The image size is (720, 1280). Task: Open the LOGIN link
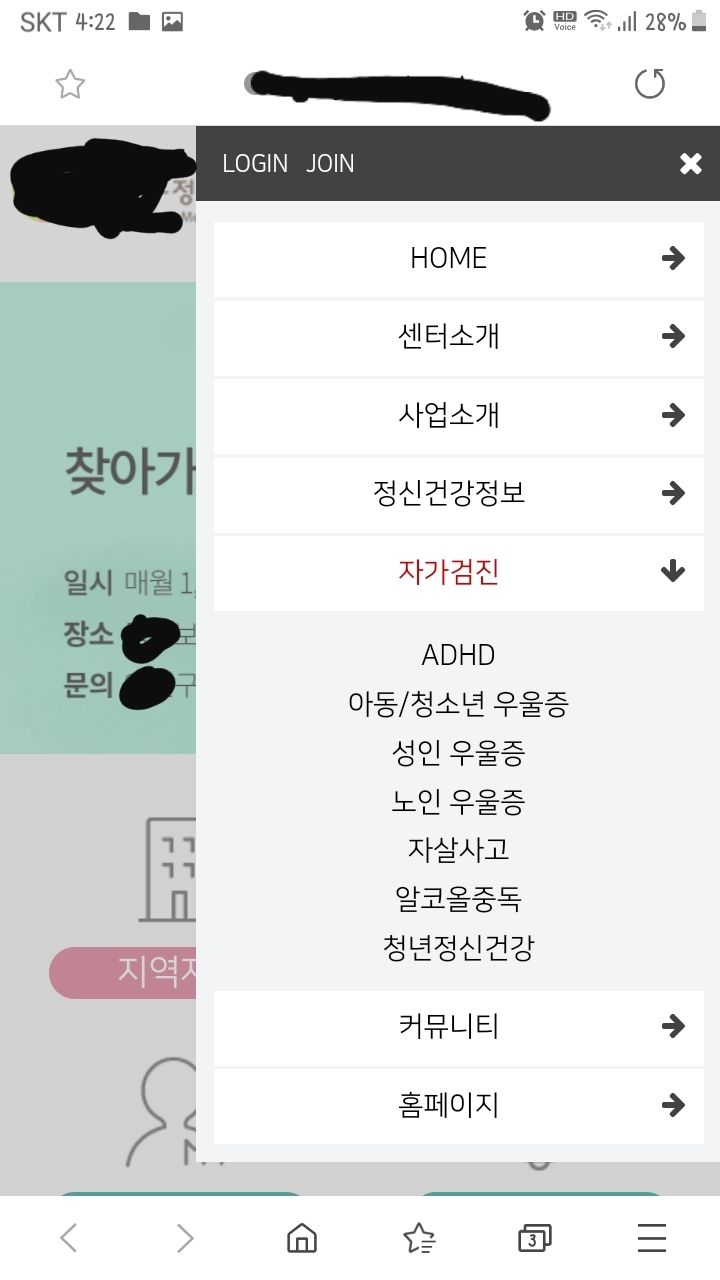[255, 163]
